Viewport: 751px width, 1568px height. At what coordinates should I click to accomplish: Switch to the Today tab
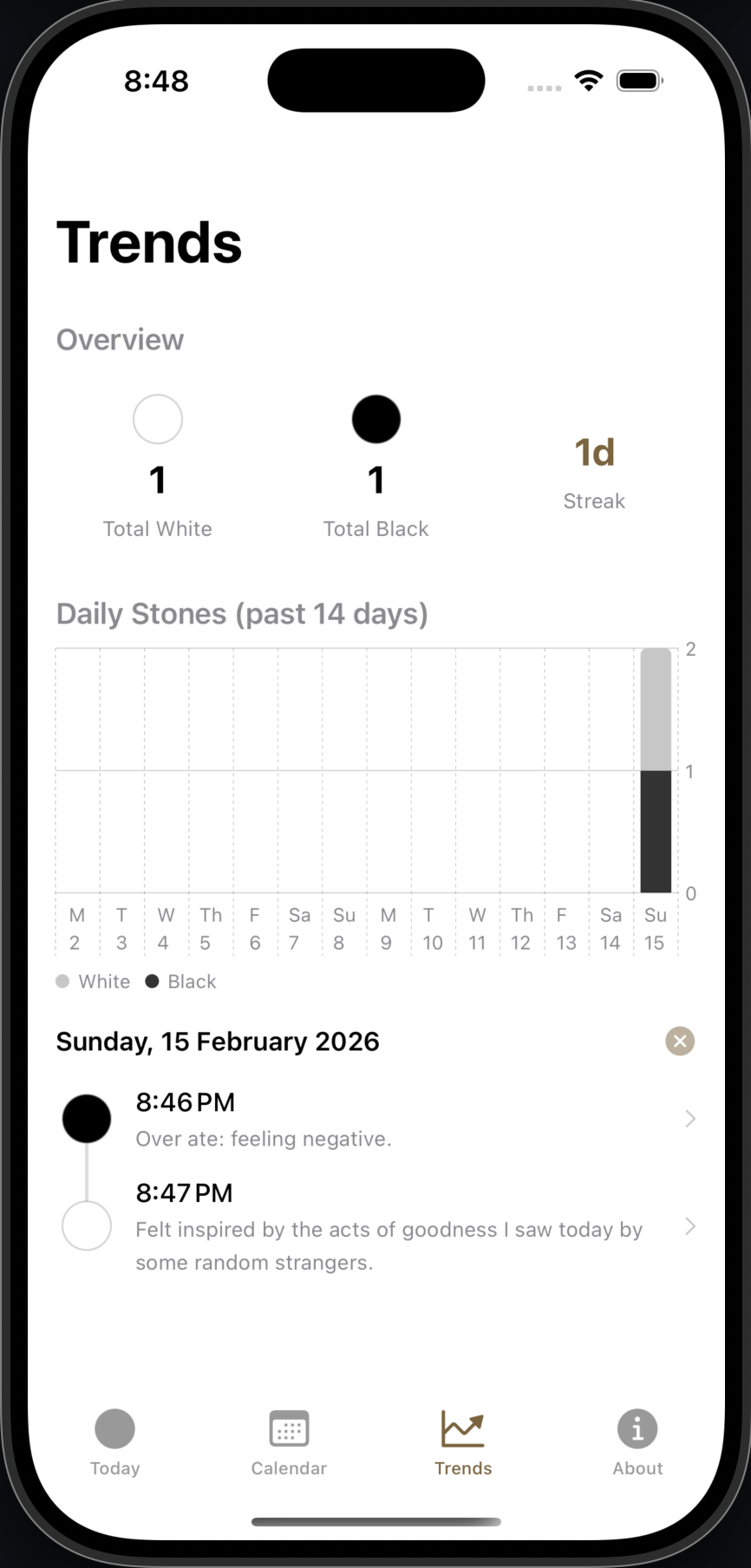[x=114, y=1440]
